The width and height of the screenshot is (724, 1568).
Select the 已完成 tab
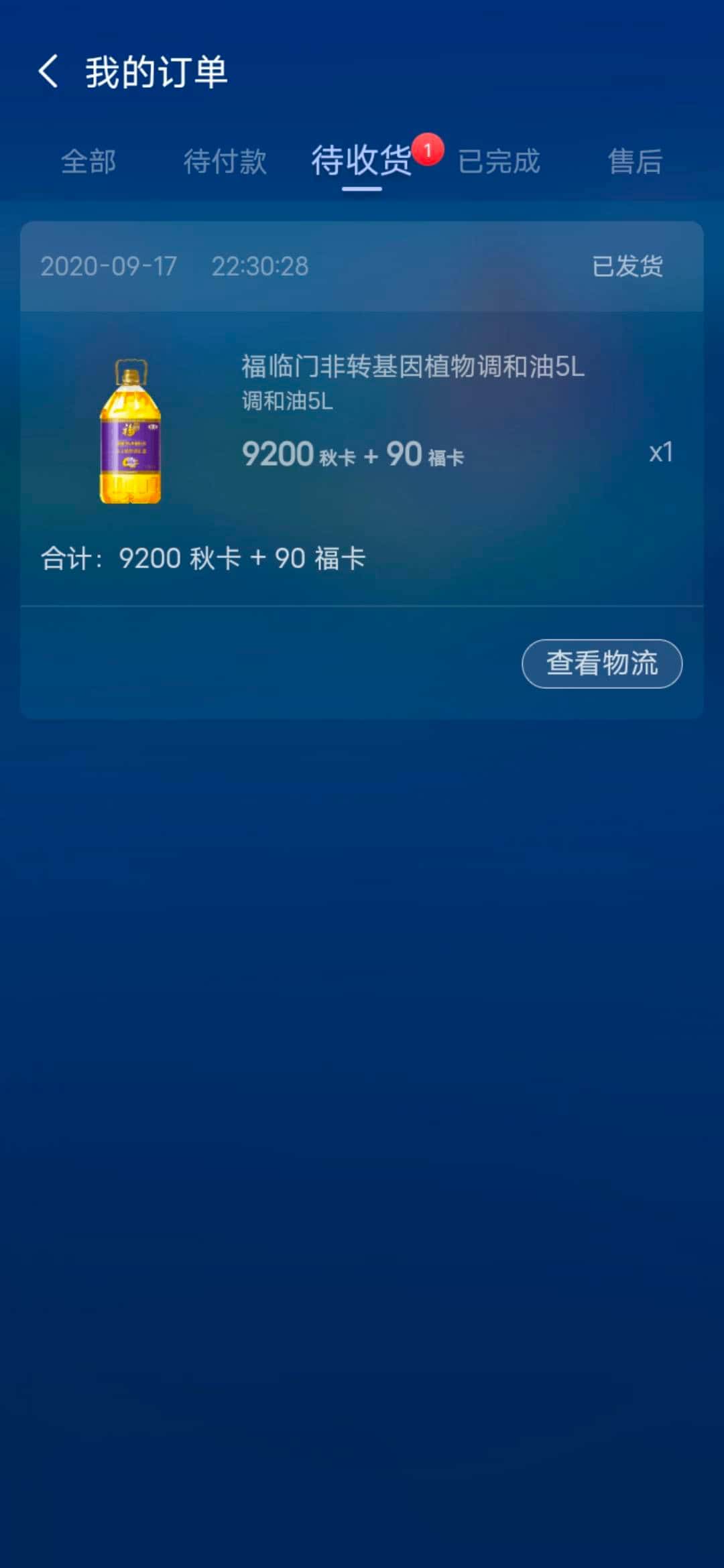(499, 162)
